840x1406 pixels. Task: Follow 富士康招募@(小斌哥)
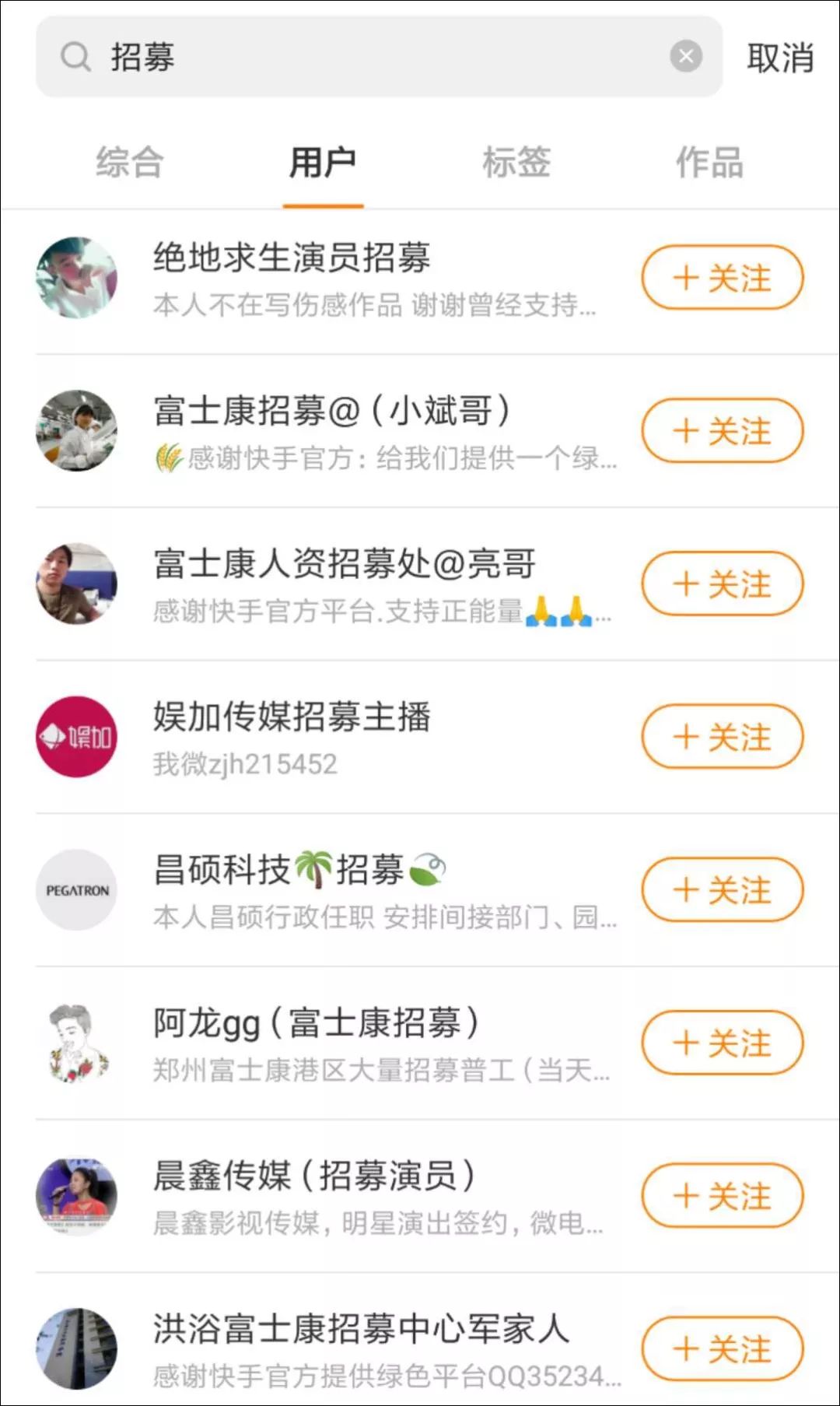[722, 431]
